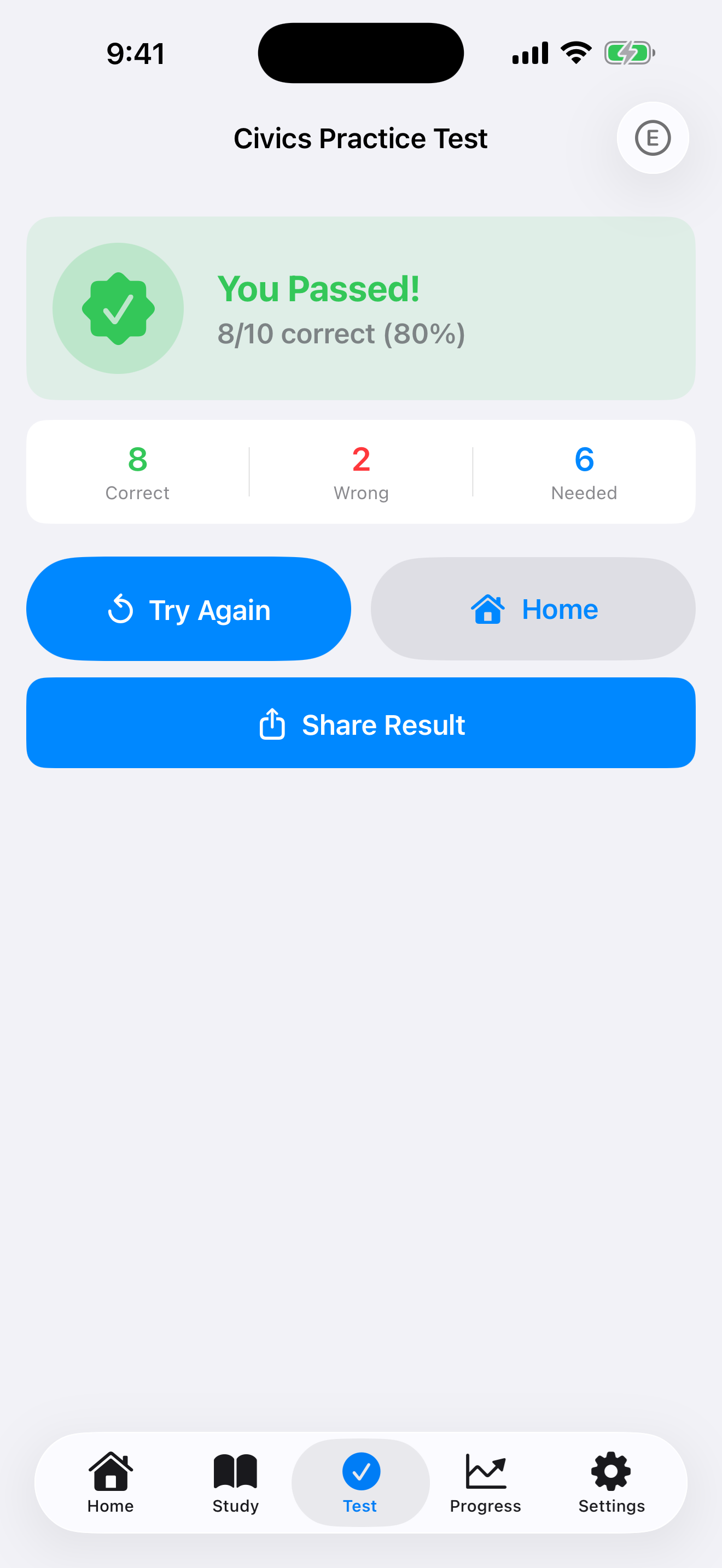The image size is (722, 1568).
Task: Tap the retry arrow icon inside Try Again
Action: click(122, 609)
